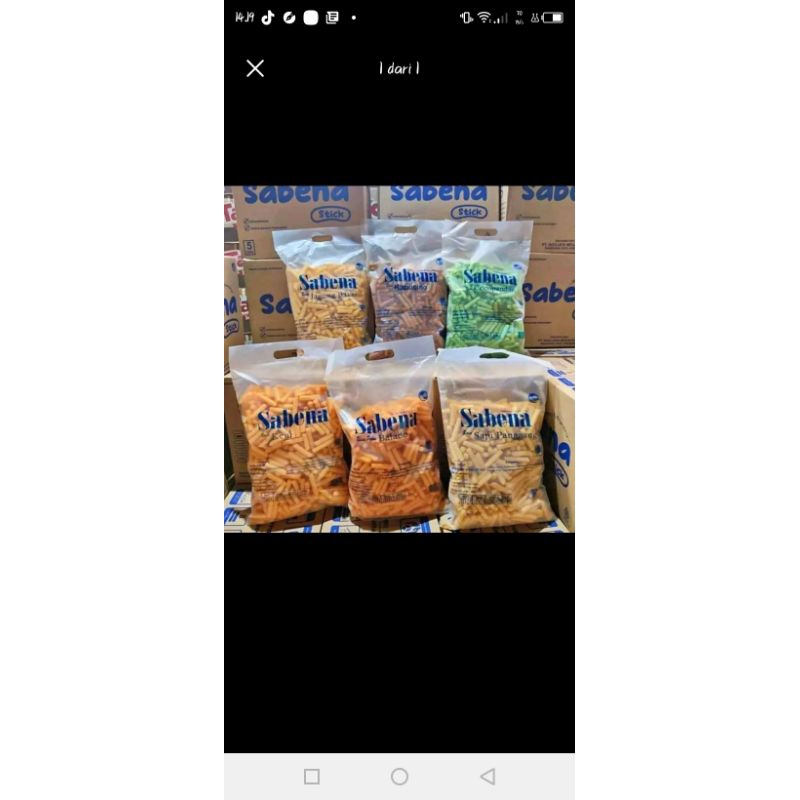800x800 pixels.
Task: Go to the home screen
Action: pyautogui.click(x=399, y=776)
